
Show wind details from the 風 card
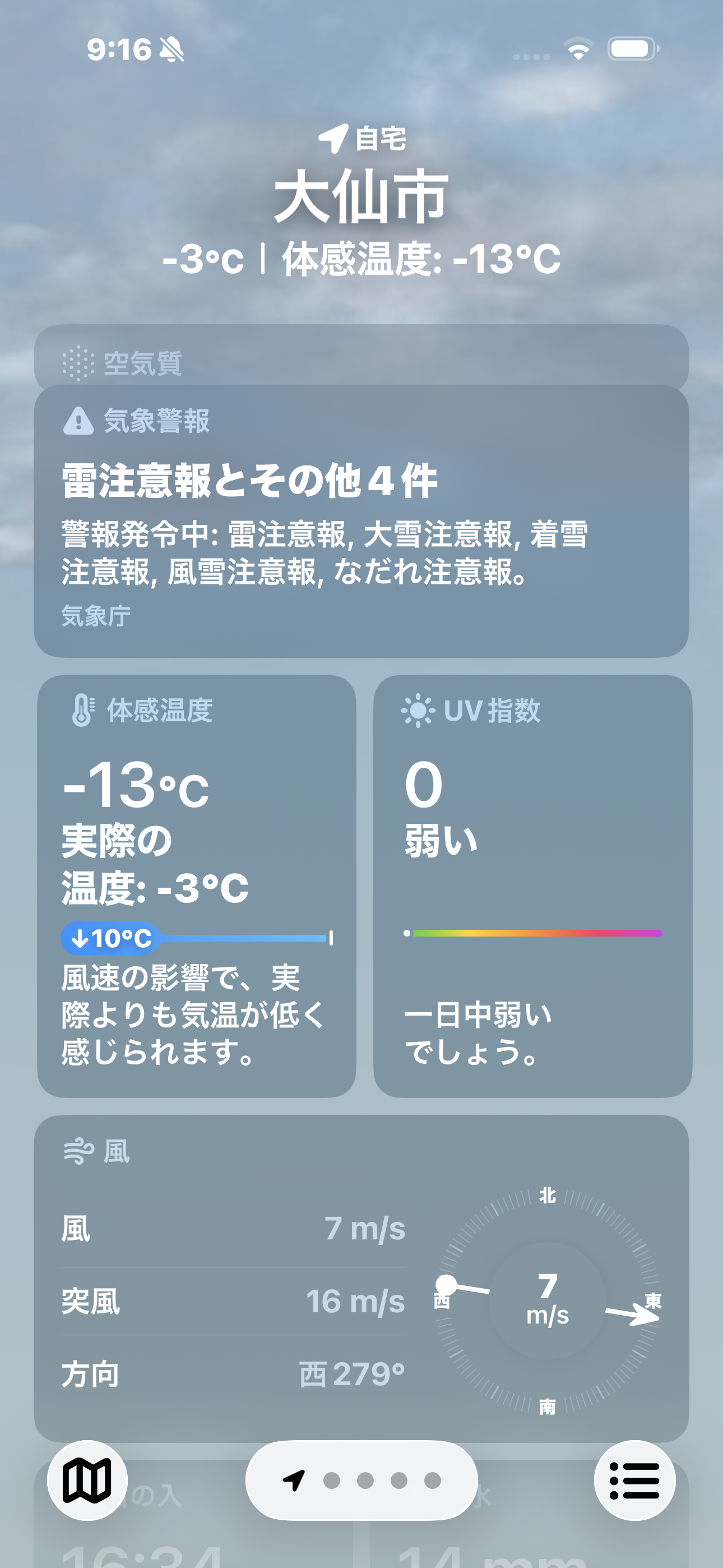[361, 1277]
